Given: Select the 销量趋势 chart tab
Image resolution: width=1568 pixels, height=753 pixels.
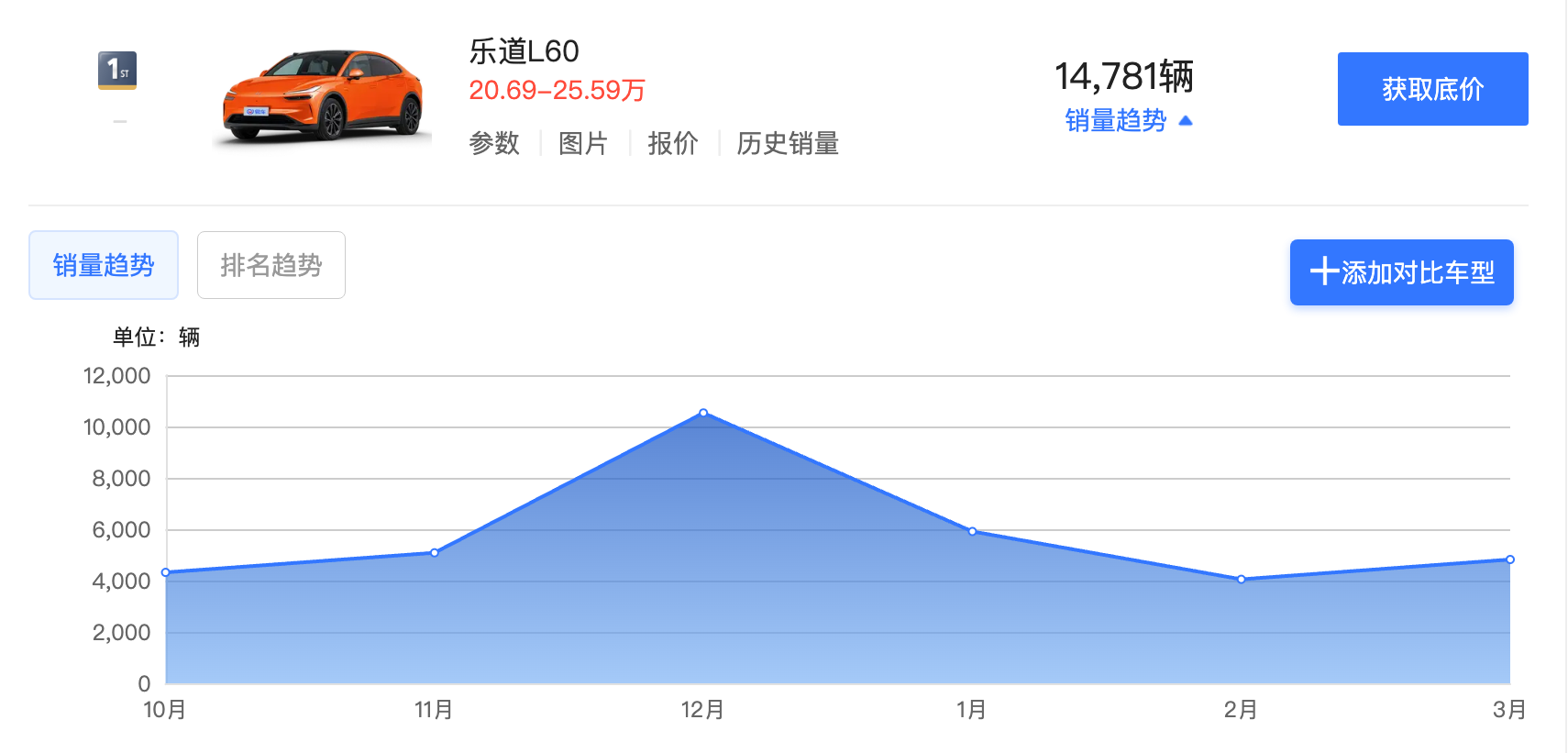Looking at the screenshot, I should [104, 265].
